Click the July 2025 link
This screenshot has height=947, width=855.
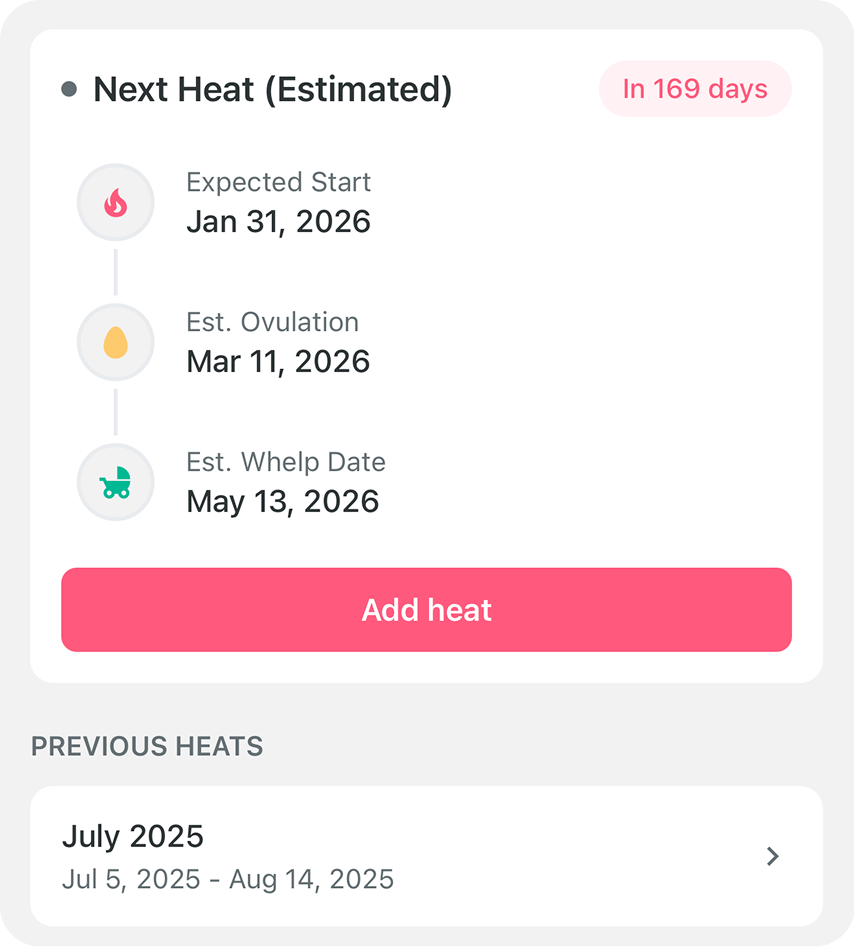pyautogui.click(x=134, y=836)
